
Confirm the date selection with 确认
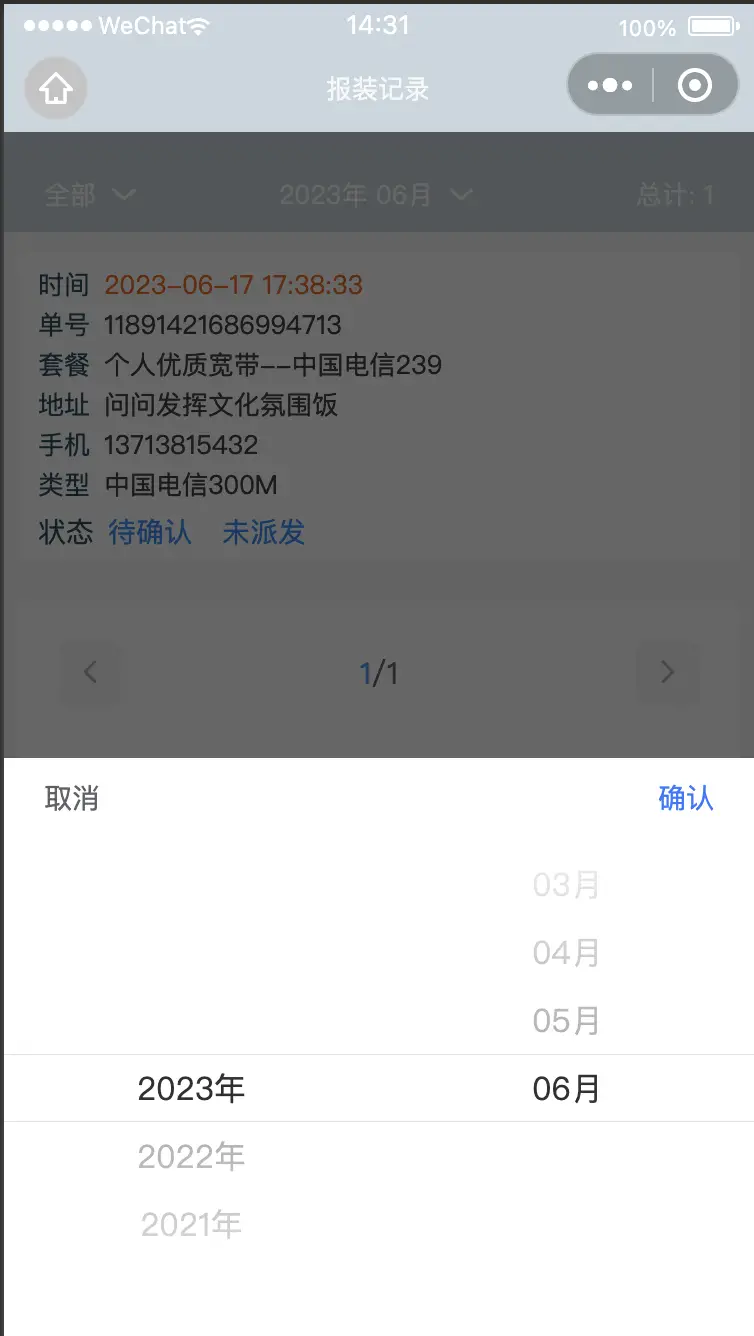tap(686, 798)
